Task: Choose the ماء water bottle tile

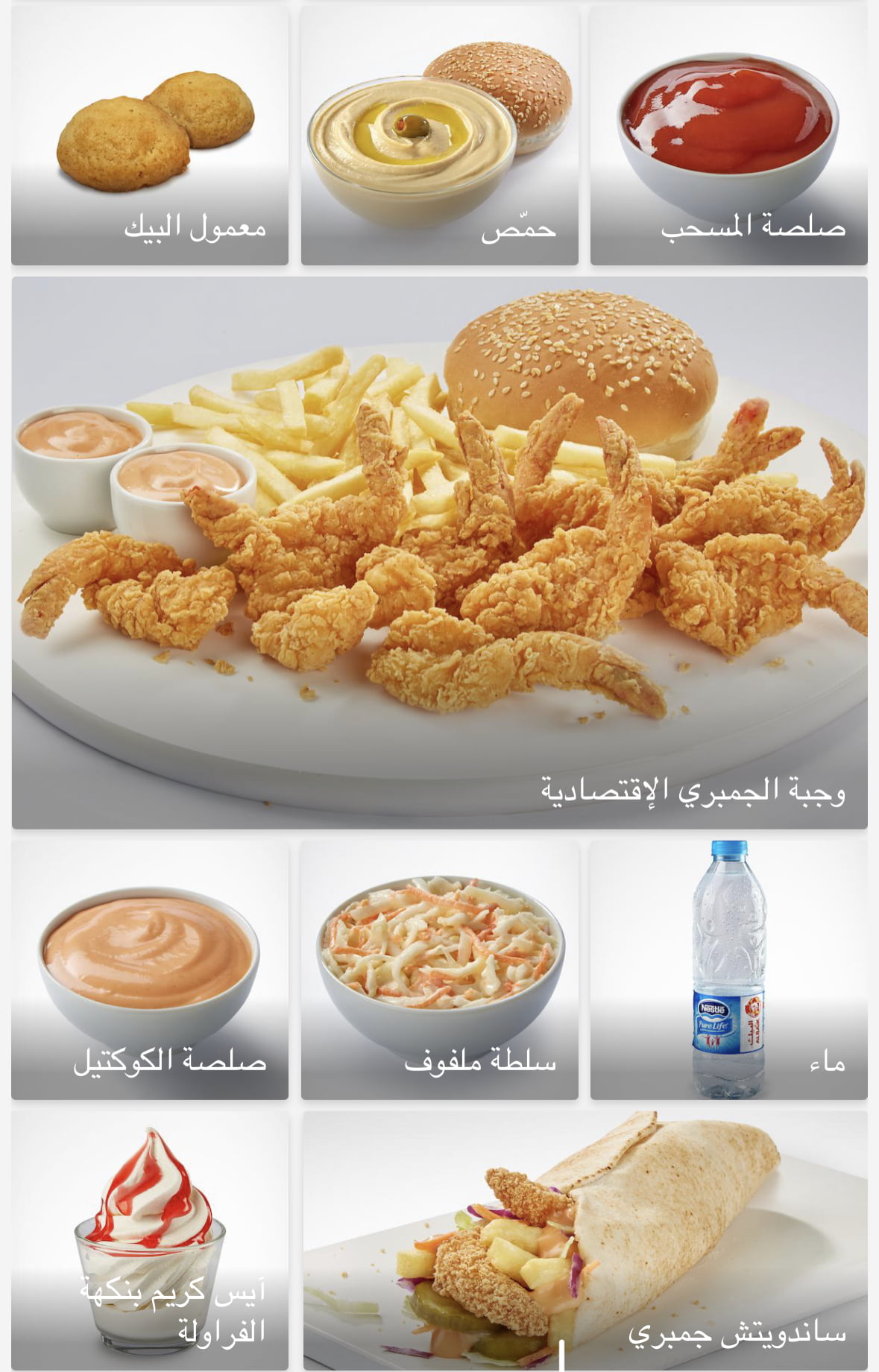Action: point(728,969)
